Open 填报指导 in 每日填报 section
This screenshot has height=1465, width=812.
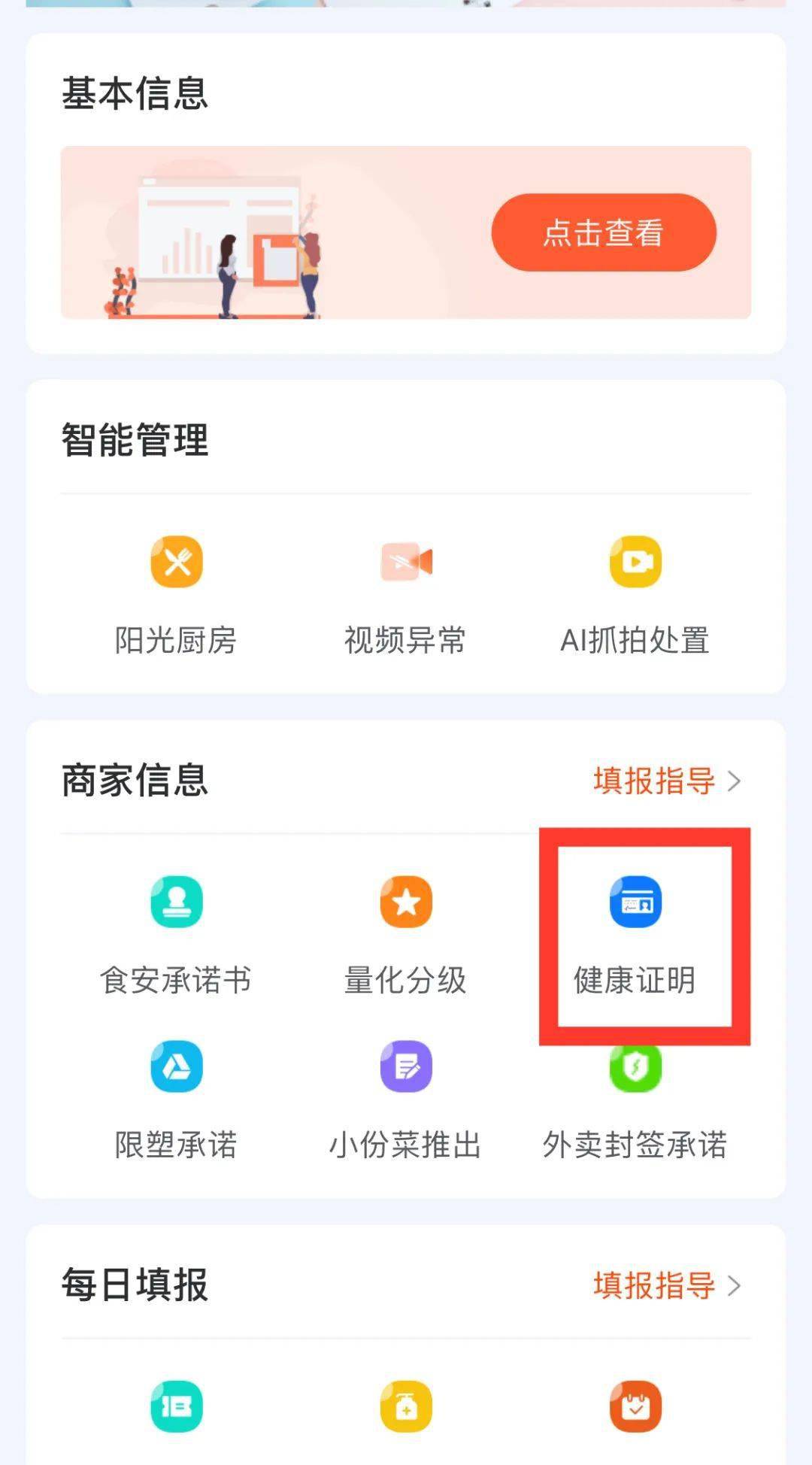665,1285
